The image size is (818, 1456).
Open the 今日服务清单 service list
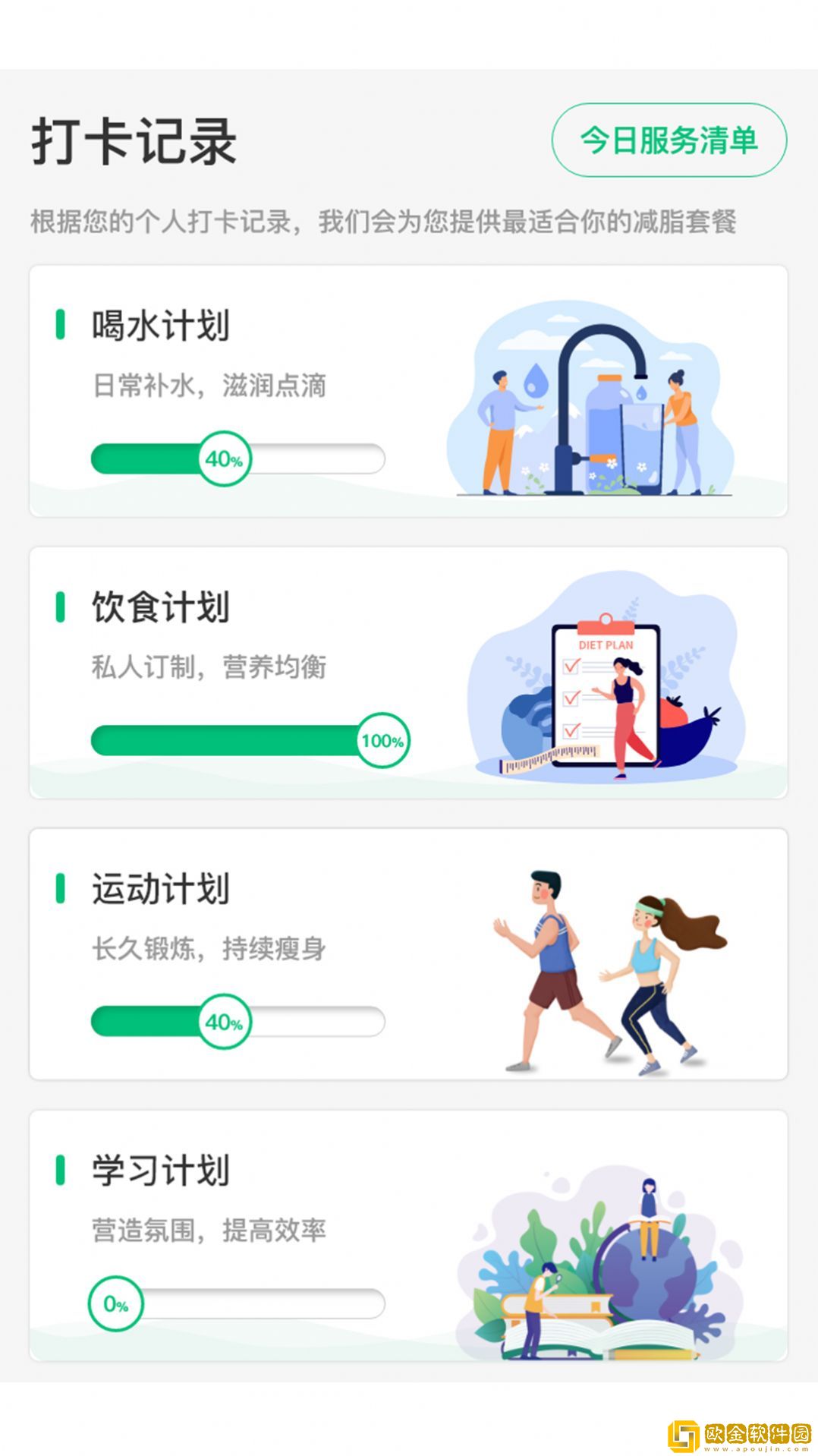click(671, 140)
